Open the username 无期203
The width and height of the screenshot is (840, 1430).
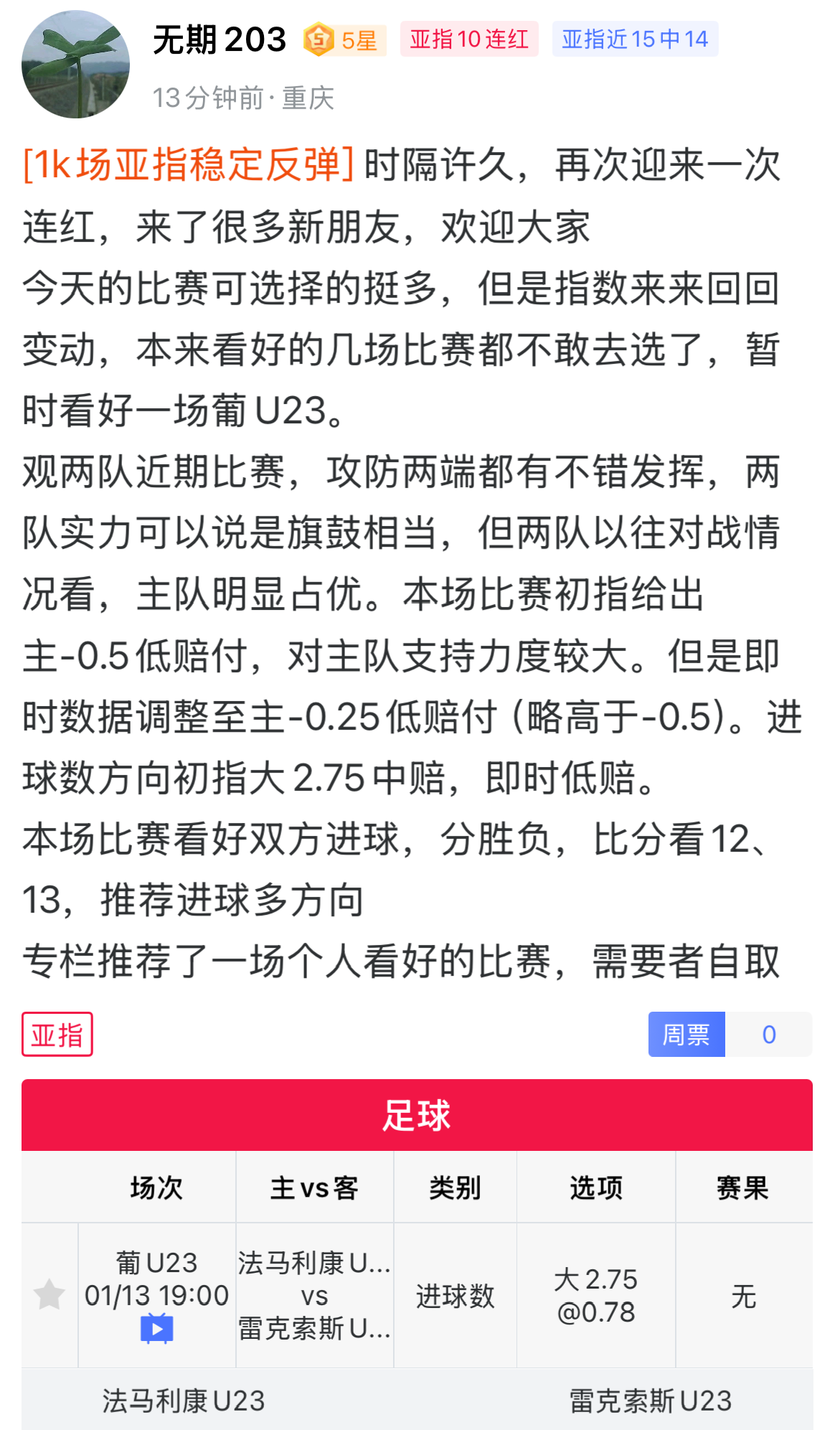[x=220, y=39]
